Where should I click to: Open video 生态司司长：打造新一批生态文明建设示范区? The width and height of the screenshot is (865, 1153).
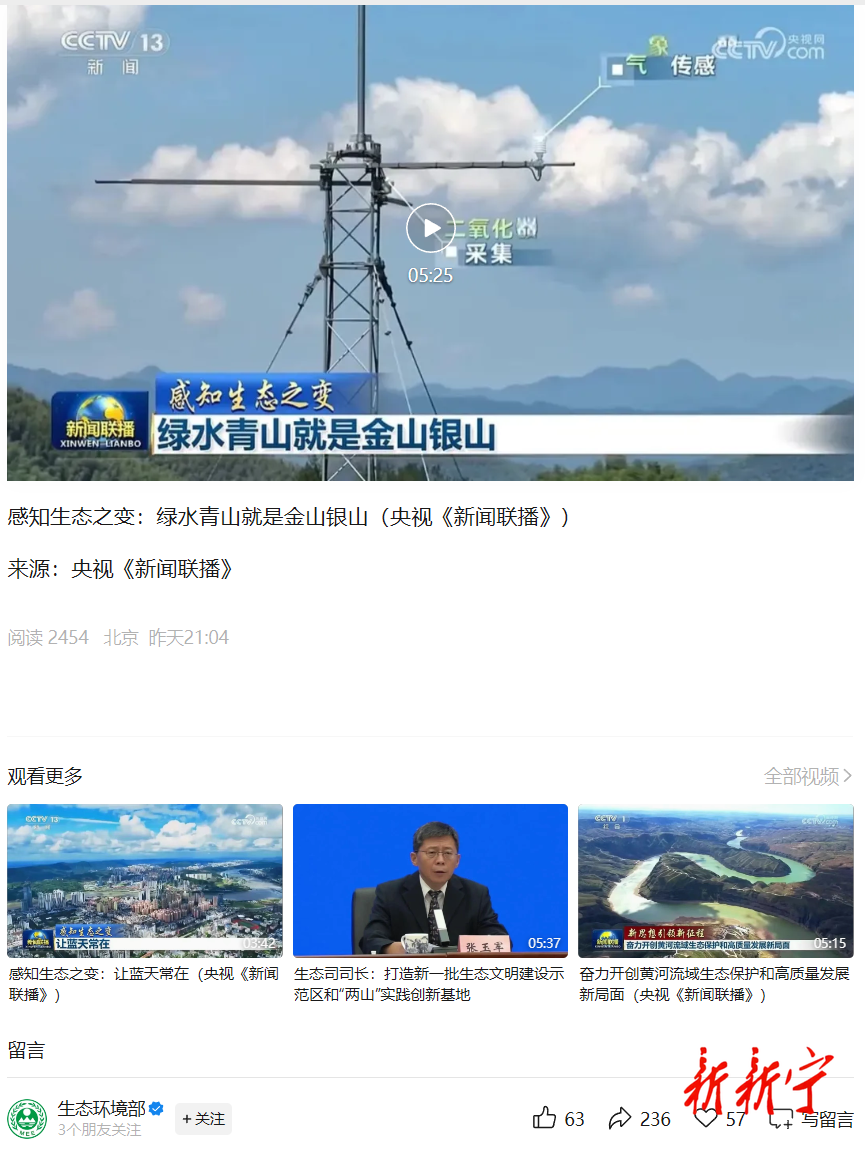tap(430, 880)
